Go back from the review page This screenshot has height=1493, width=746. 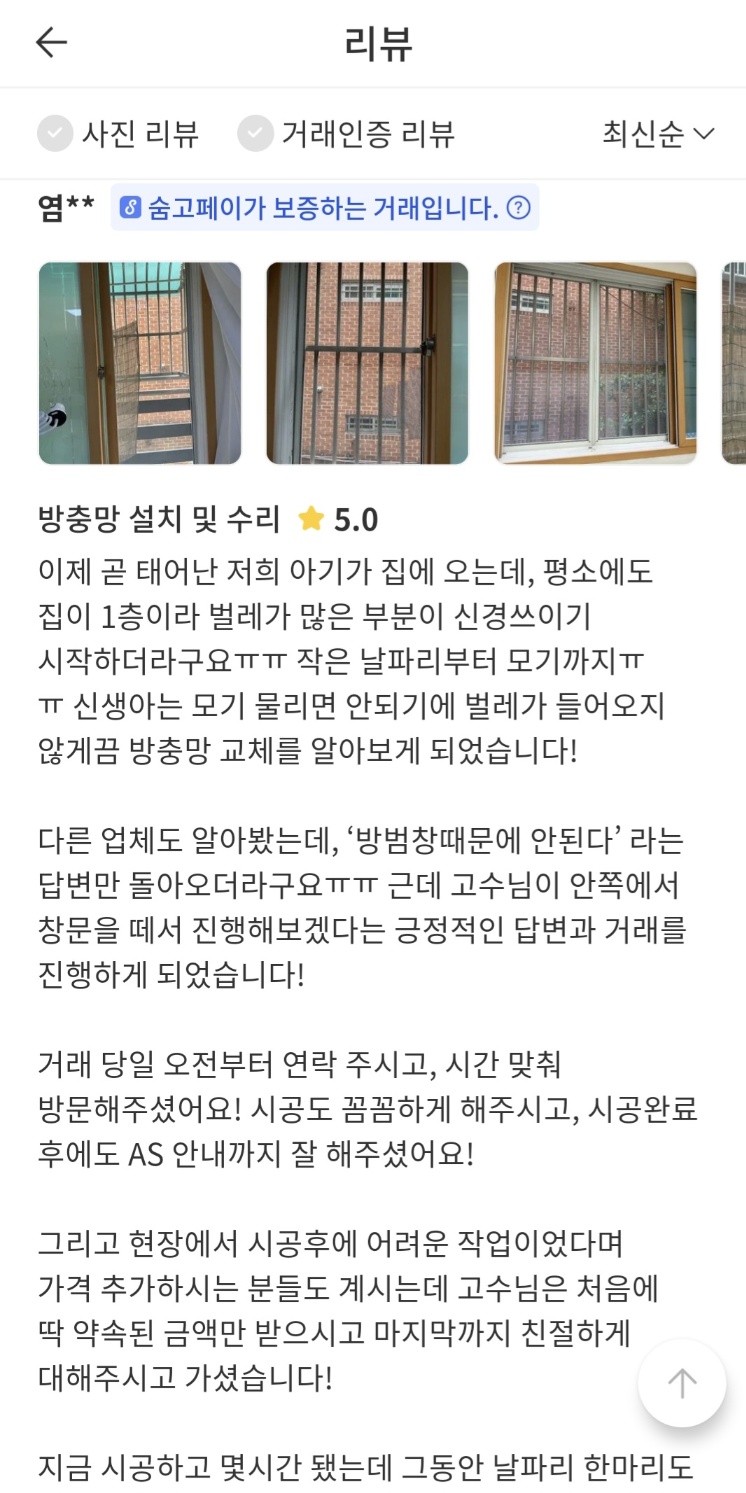click(x=51, y=42)
